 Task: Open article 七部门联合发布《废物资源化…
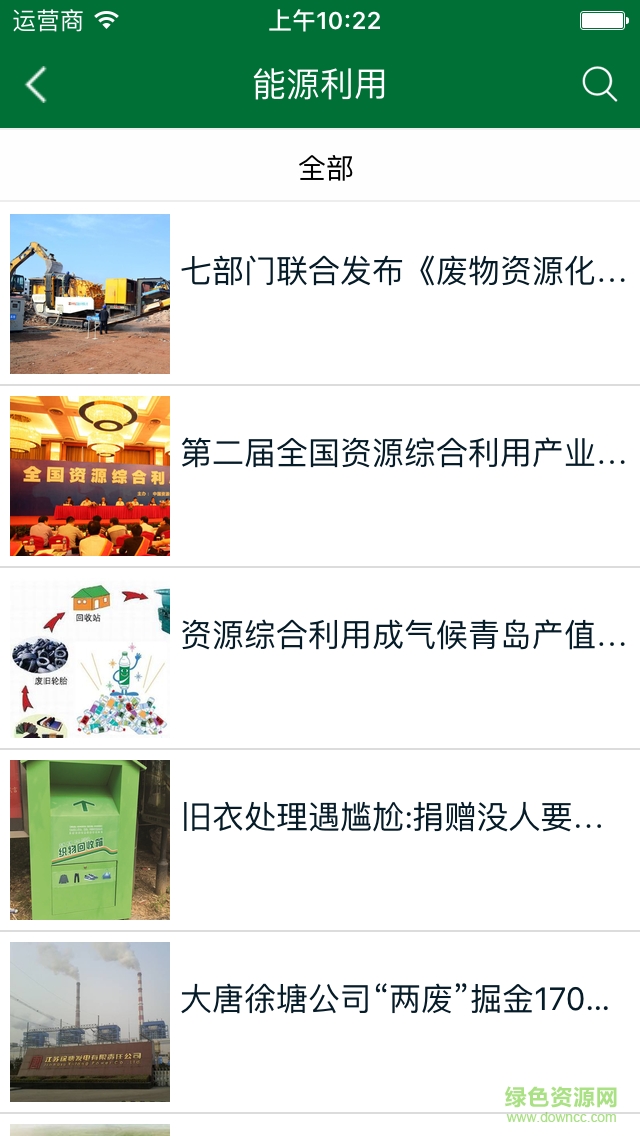403,272
